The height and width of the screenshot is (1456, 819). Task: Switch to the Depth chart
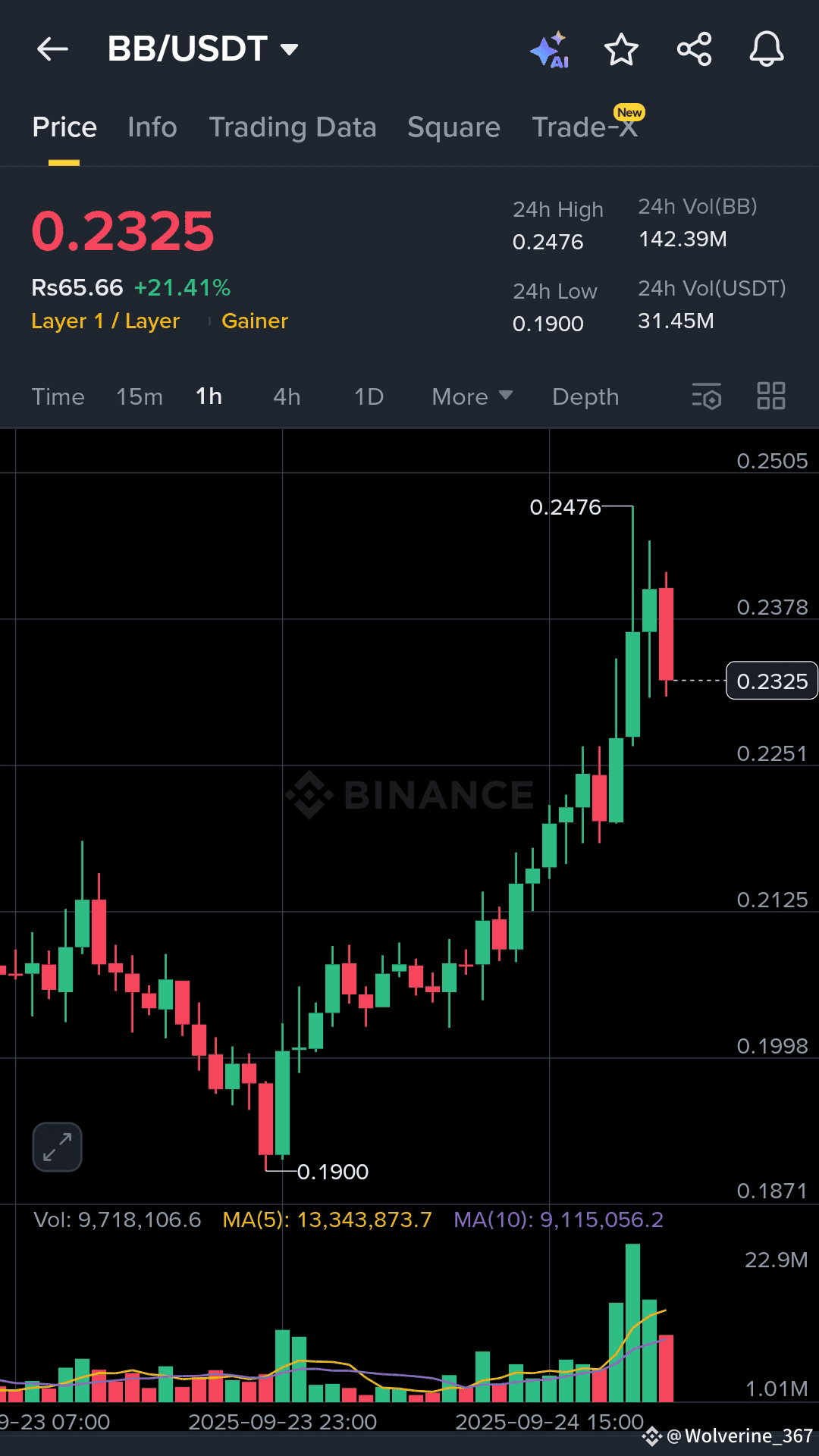[585, 397]
